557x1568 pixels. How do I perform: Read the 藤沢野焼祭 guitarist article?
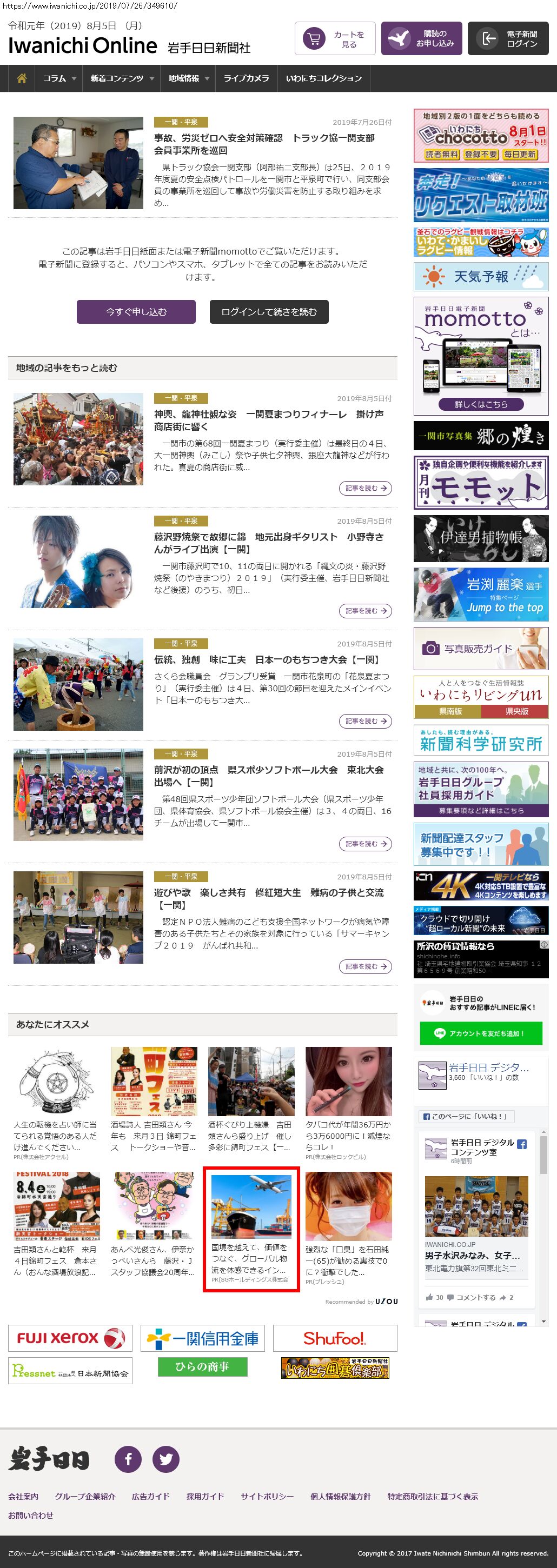point(365,611)
